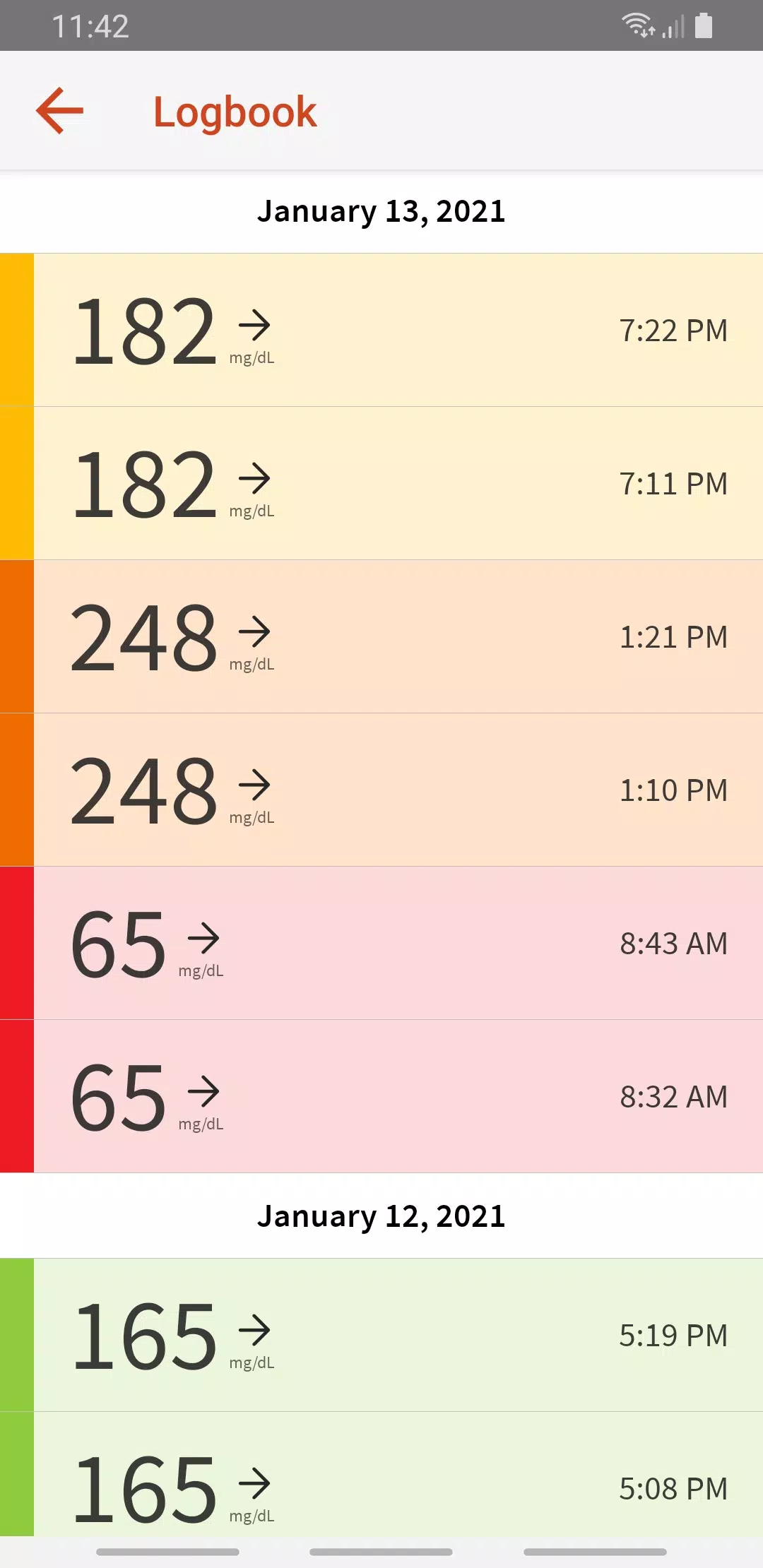The height and width of the screenshot is (1568, 763).
Task: Select the 65 mg/dL reading at 8:43 AM
Action: click(381, 943)
